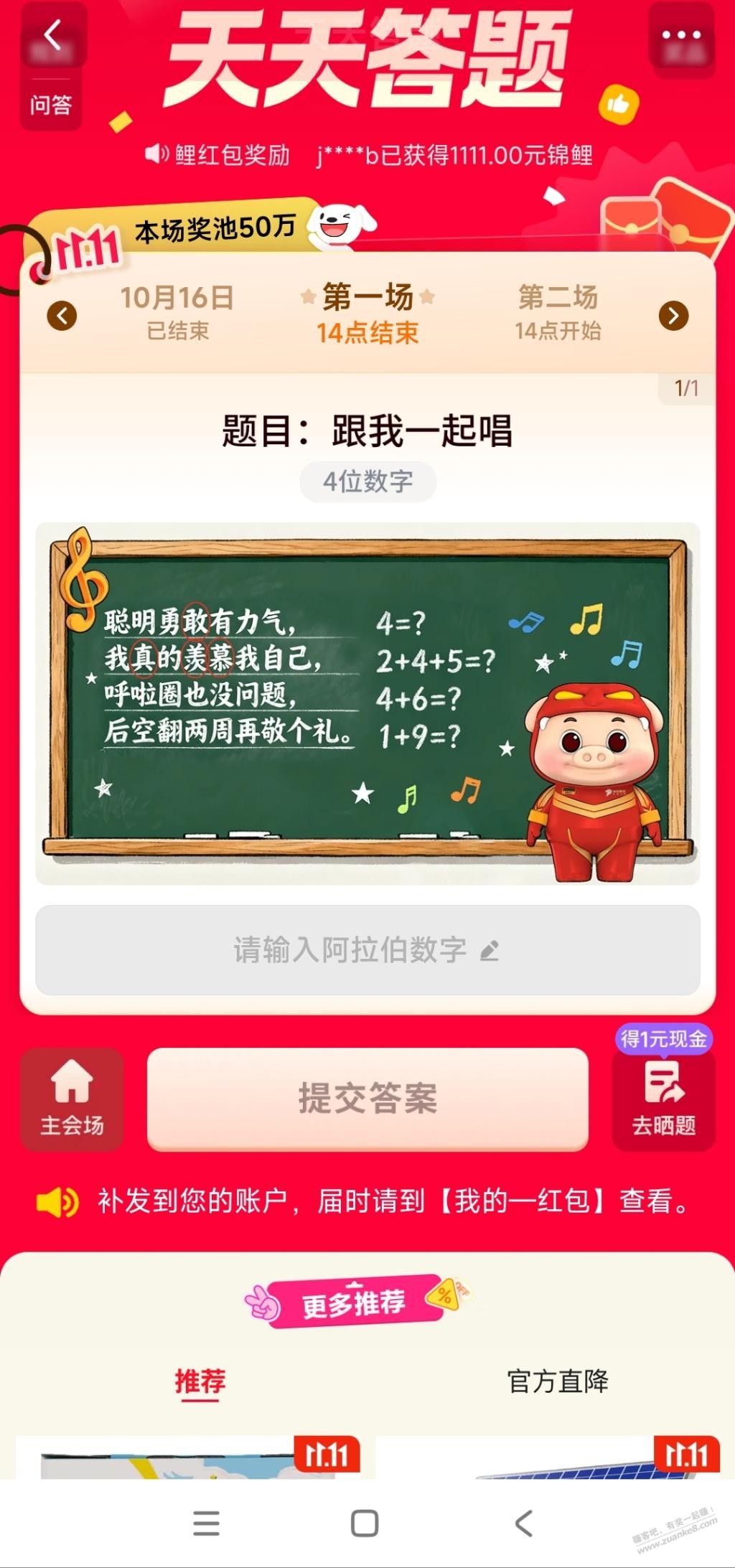Open 去晒题 to earn cash
The image size is (735, 1568).
(x=663, y=1099)
